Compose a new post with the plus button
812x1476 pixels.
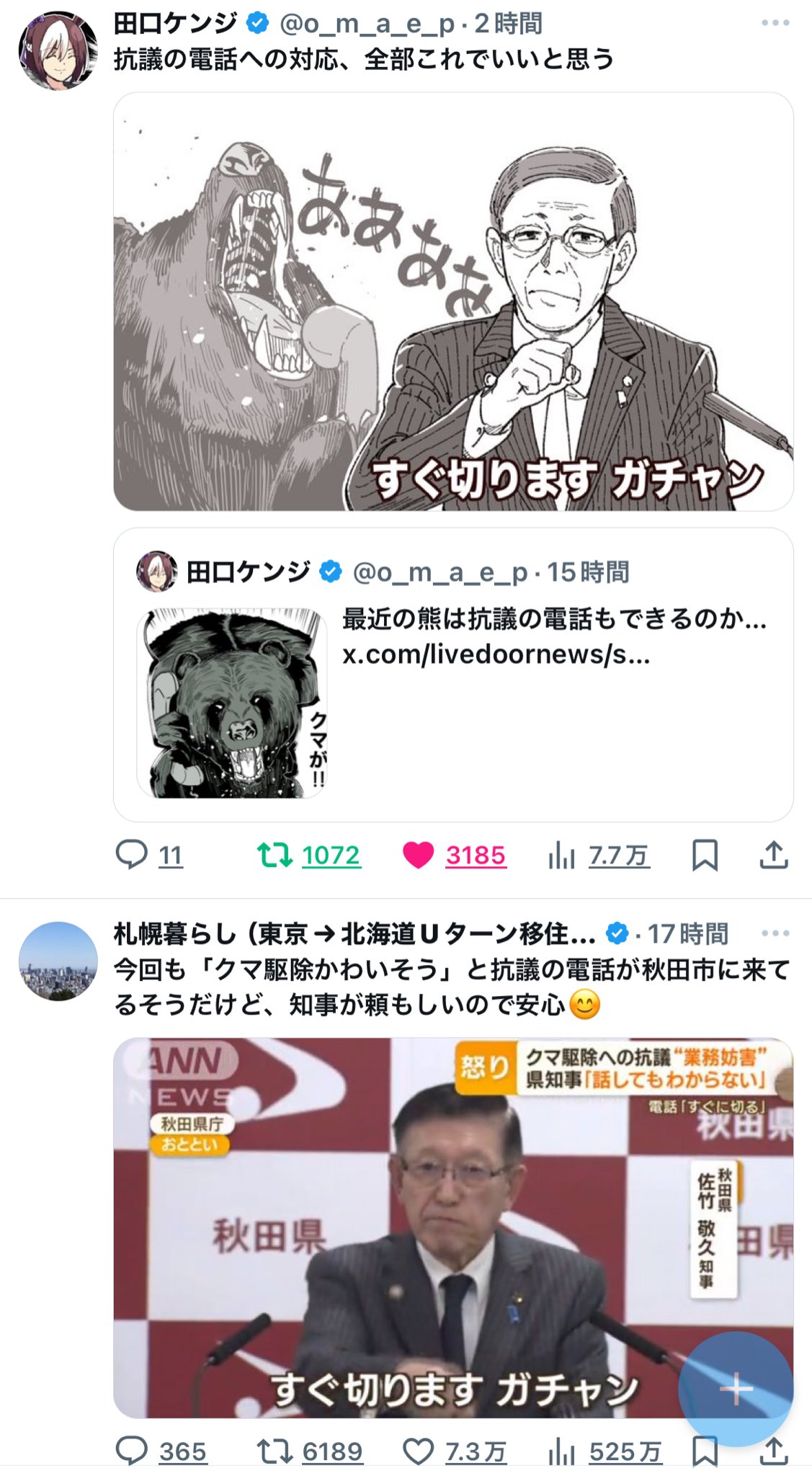(x=736, y=1389)
